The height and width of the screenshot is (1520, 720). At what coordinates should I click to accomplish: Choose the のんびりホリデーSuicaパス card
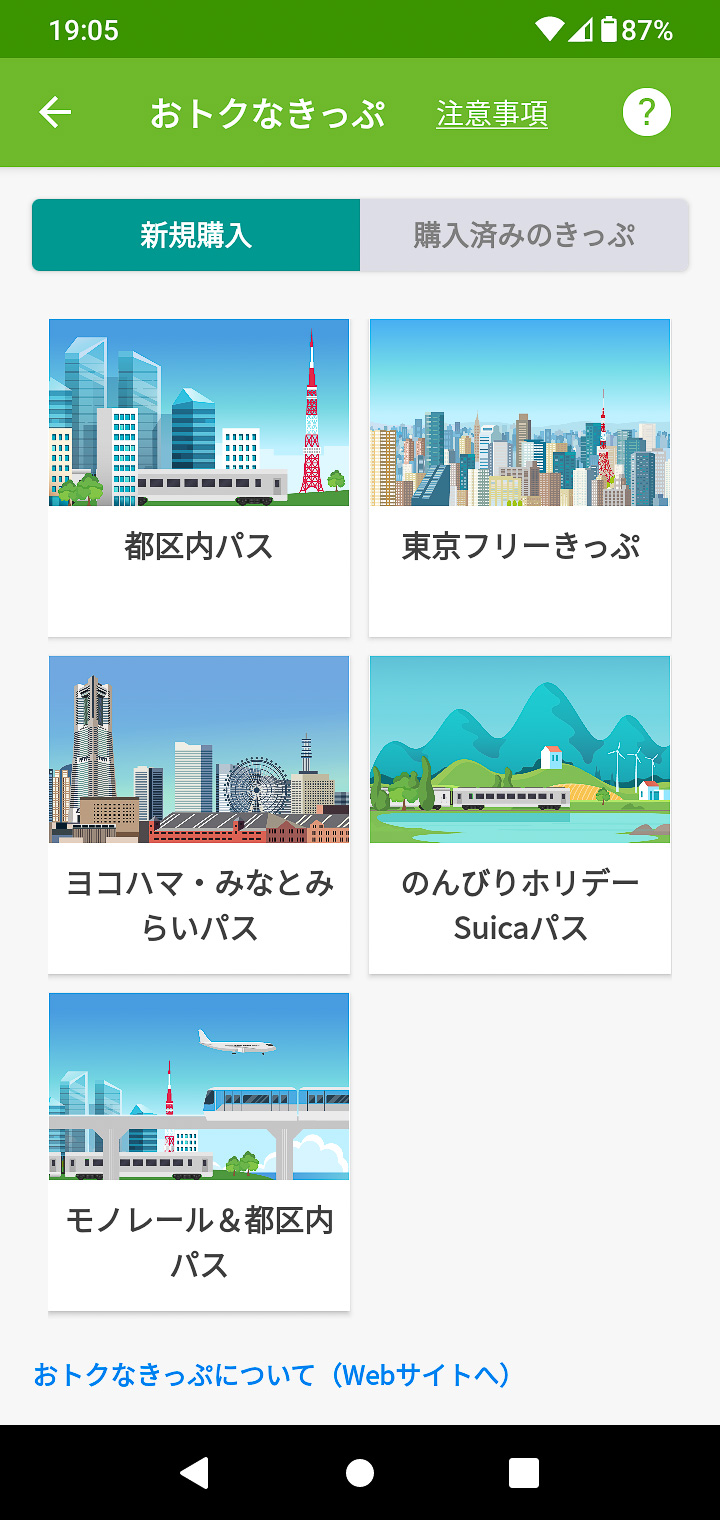519,814
